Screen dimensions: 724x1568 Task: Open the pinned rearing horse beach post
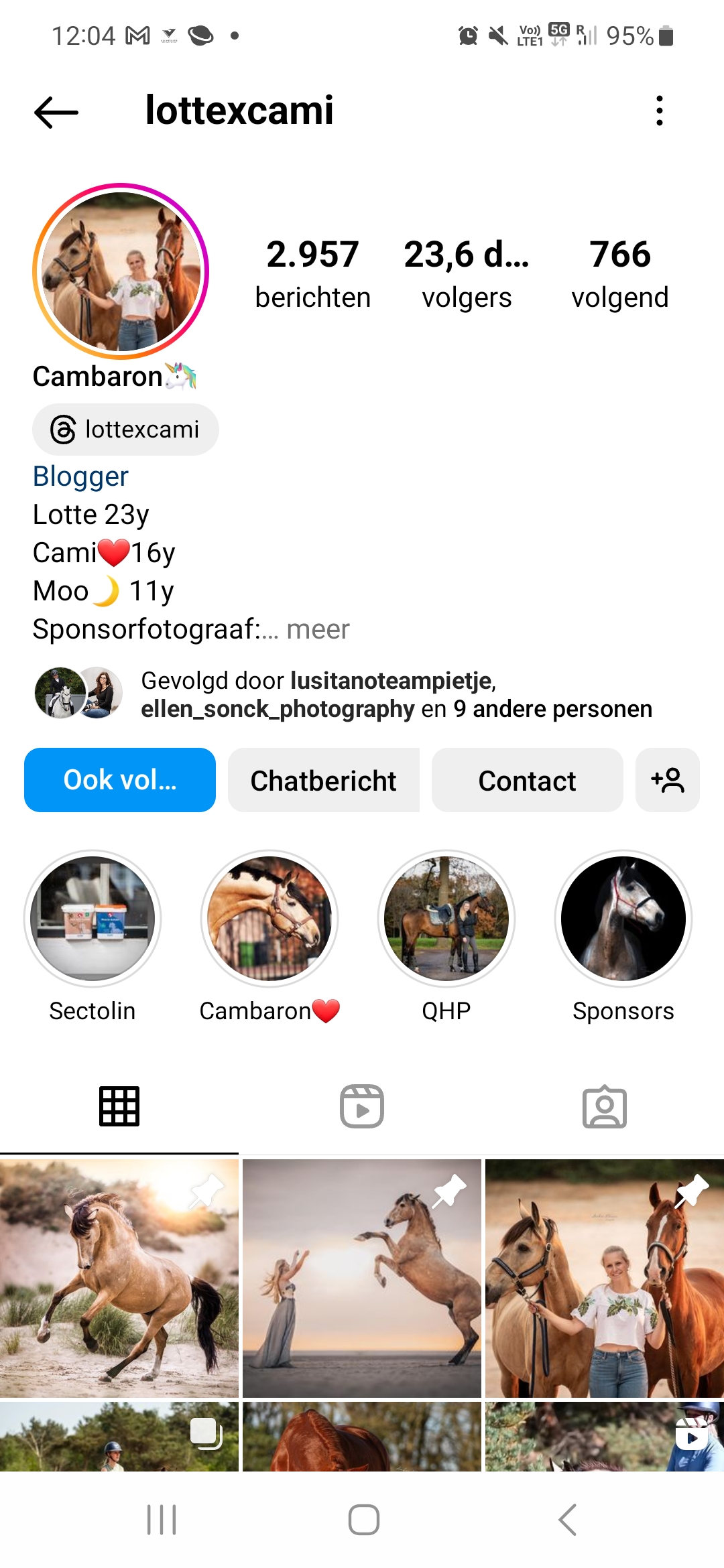[x=362, y=1278]
